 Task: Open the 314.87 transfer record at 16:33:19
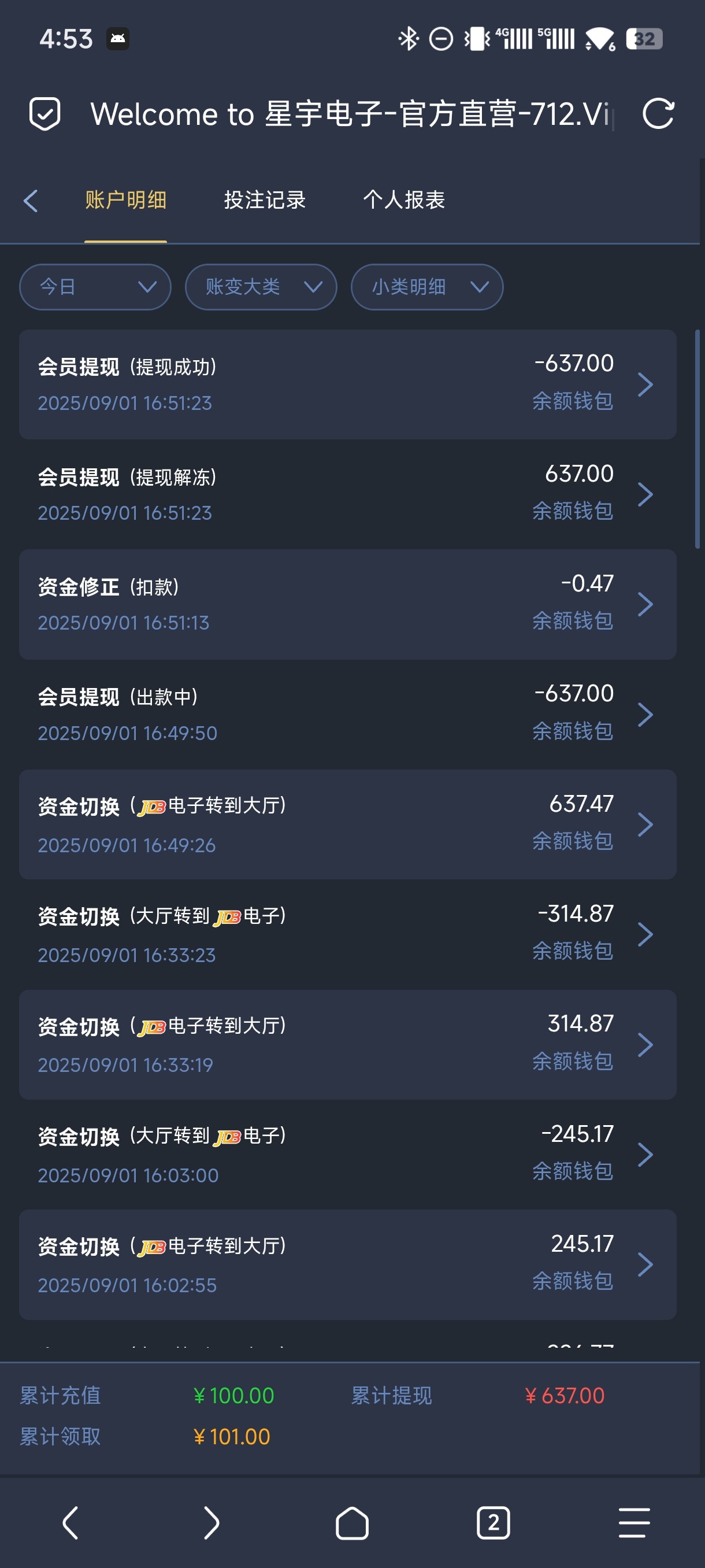pos(347,1045)
